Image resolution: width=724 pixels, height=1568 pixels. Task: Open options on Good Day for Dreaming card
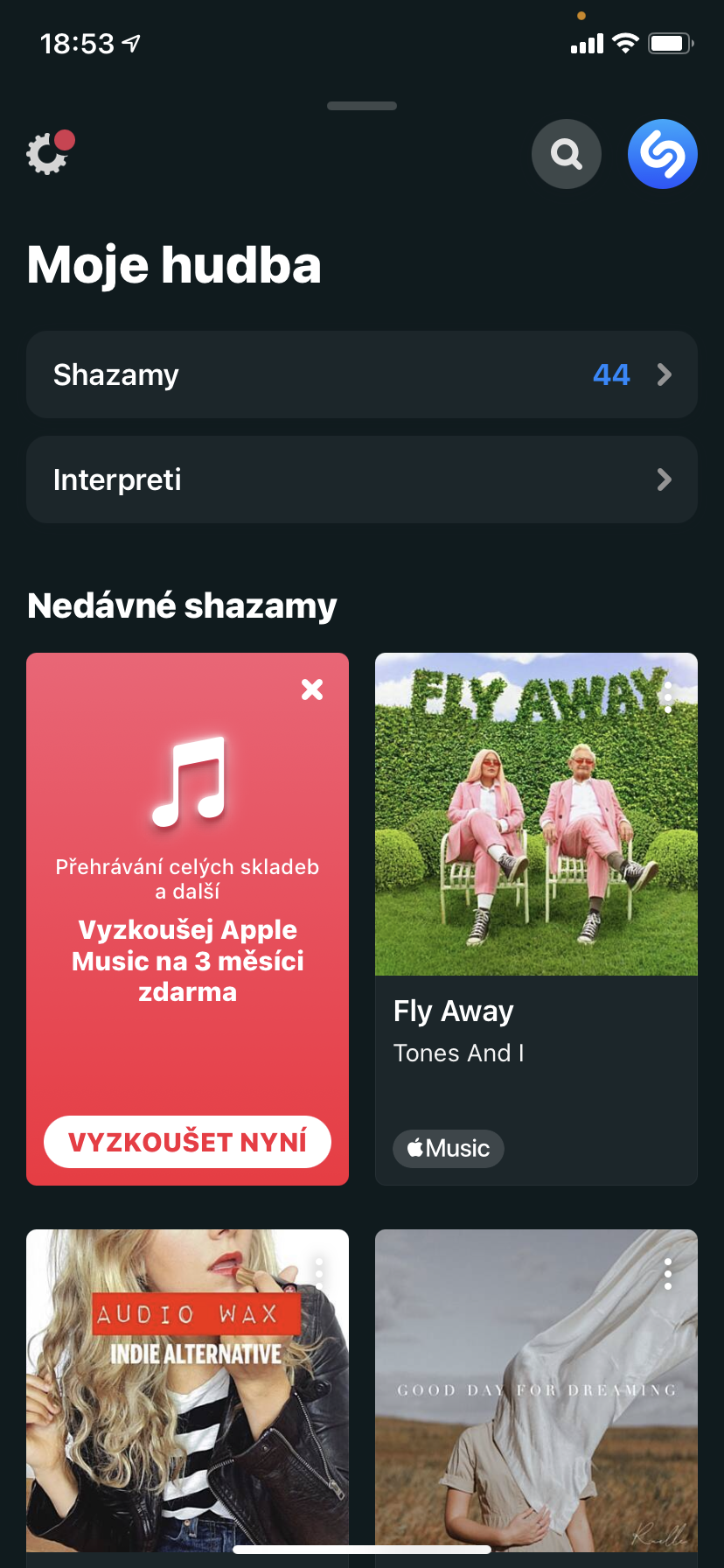click(668, 1274)
